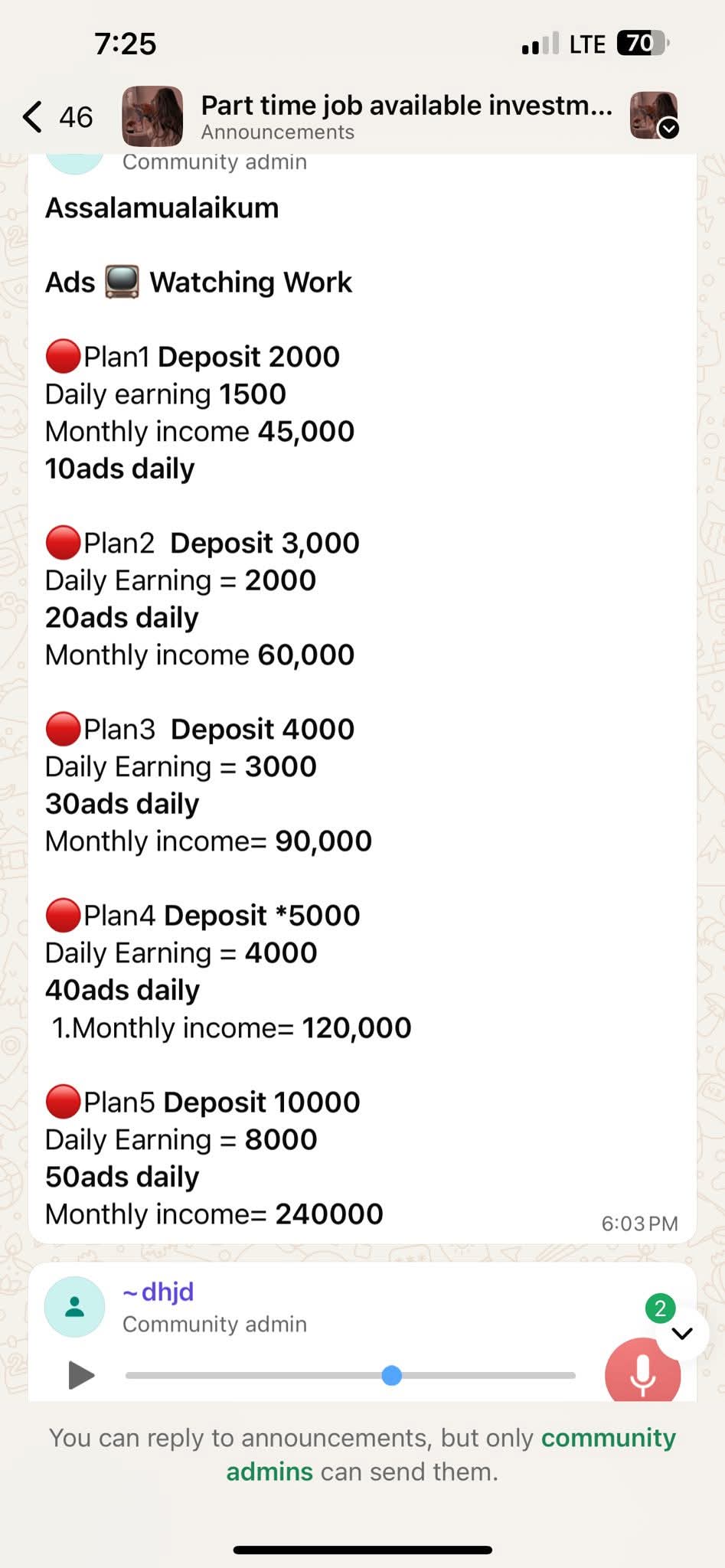Image resolution: width=725 pixels, height=1568 pixels.
Task: Go back to the chats list
Action: (x=57, y=116)
